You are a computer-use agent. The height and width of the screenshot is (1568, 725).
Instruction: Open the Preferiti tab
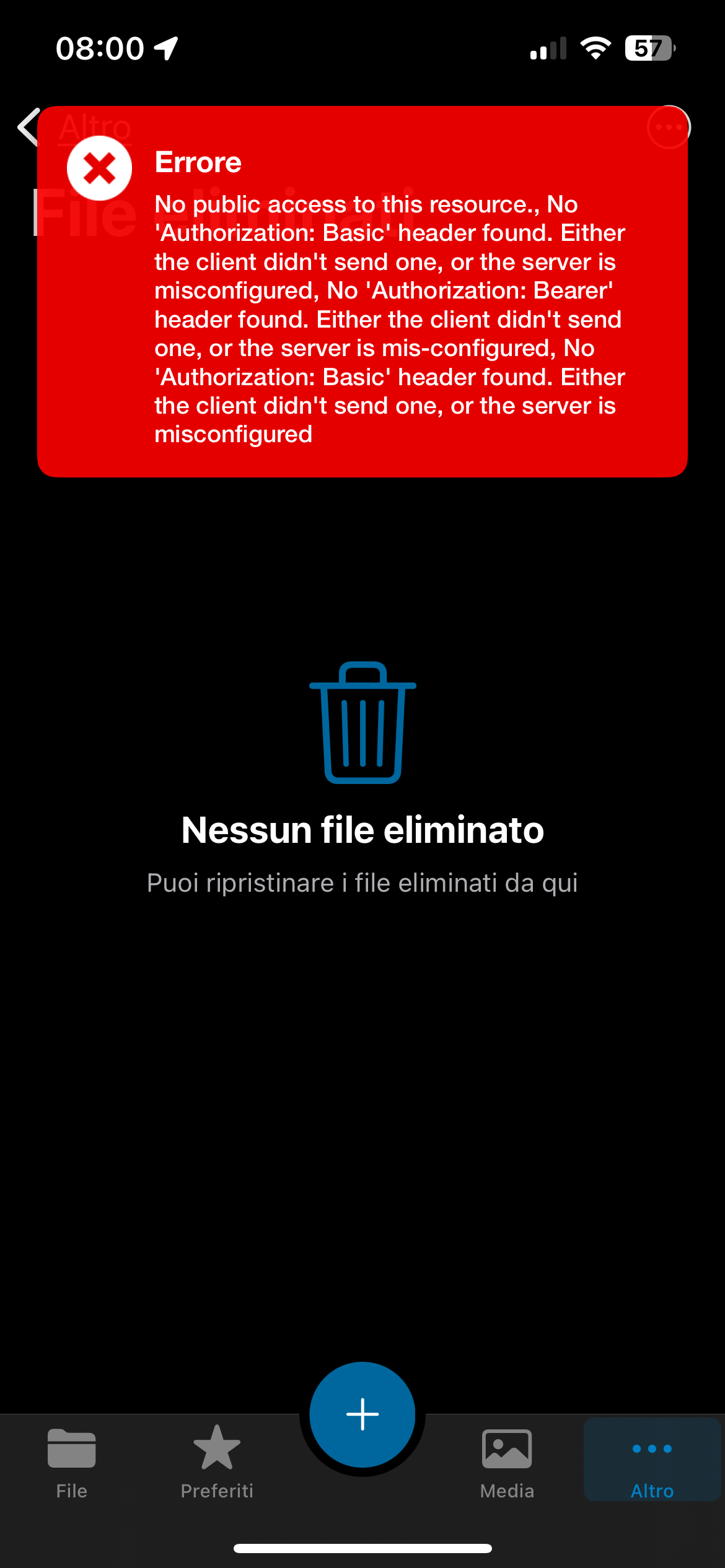tap(217, 1463)
